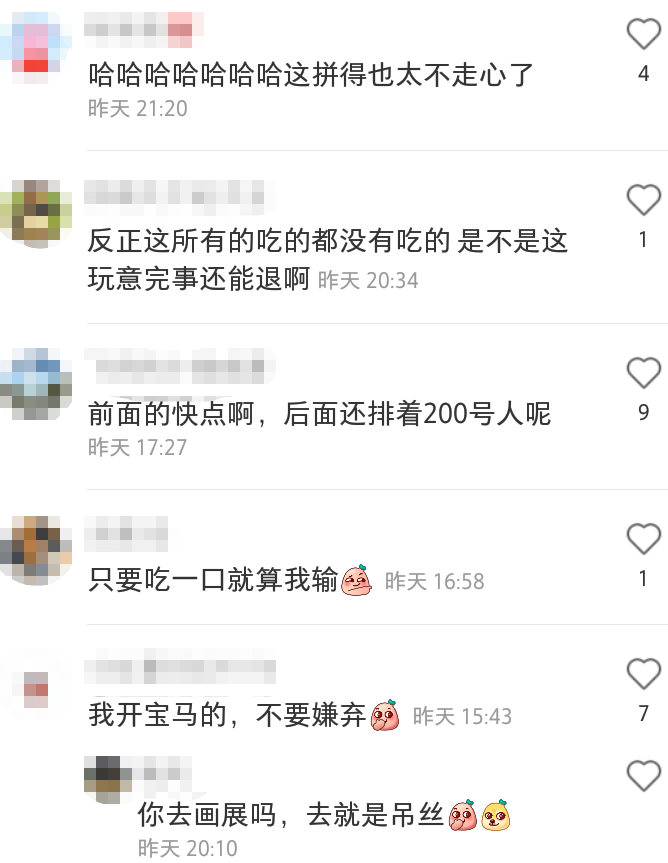Like the comment 我开宝马的,不要嫌弃
This screenshot has height=863, width=668.
coord(643,675)
